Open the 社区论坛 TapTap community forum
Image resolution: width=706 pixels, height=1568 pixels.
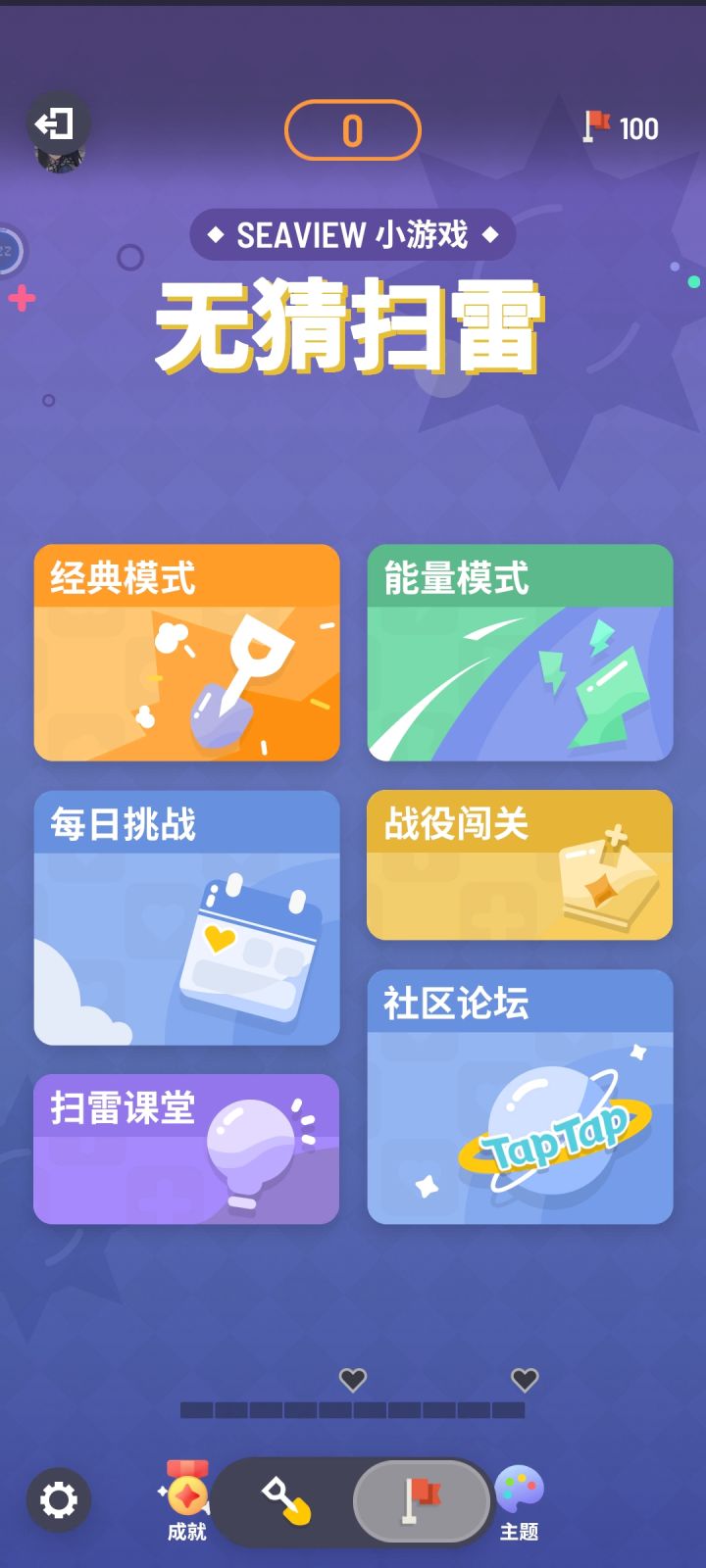pos(519,1096)
